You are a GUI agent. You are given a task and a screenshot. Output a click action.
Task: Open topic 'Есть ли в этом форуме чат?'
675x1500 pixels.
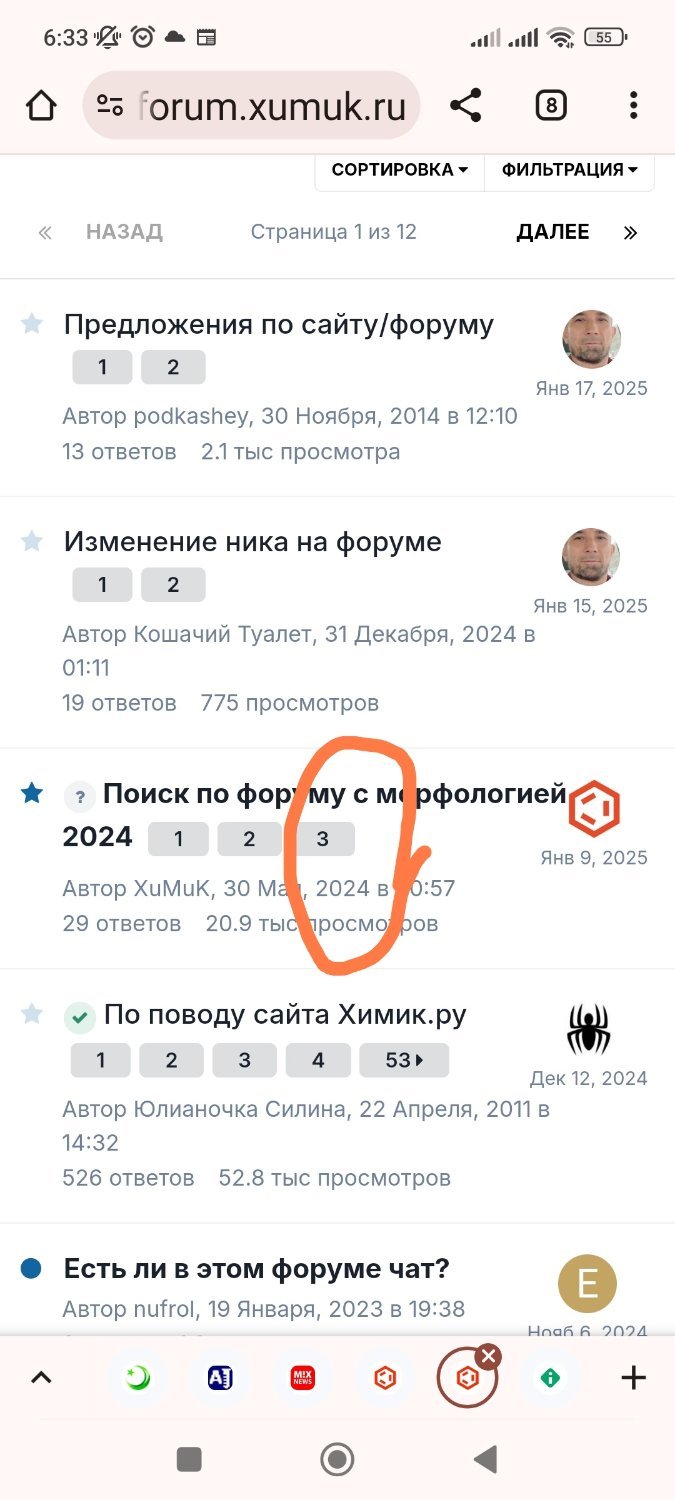pyautogui.click(x=256, y=1269)
